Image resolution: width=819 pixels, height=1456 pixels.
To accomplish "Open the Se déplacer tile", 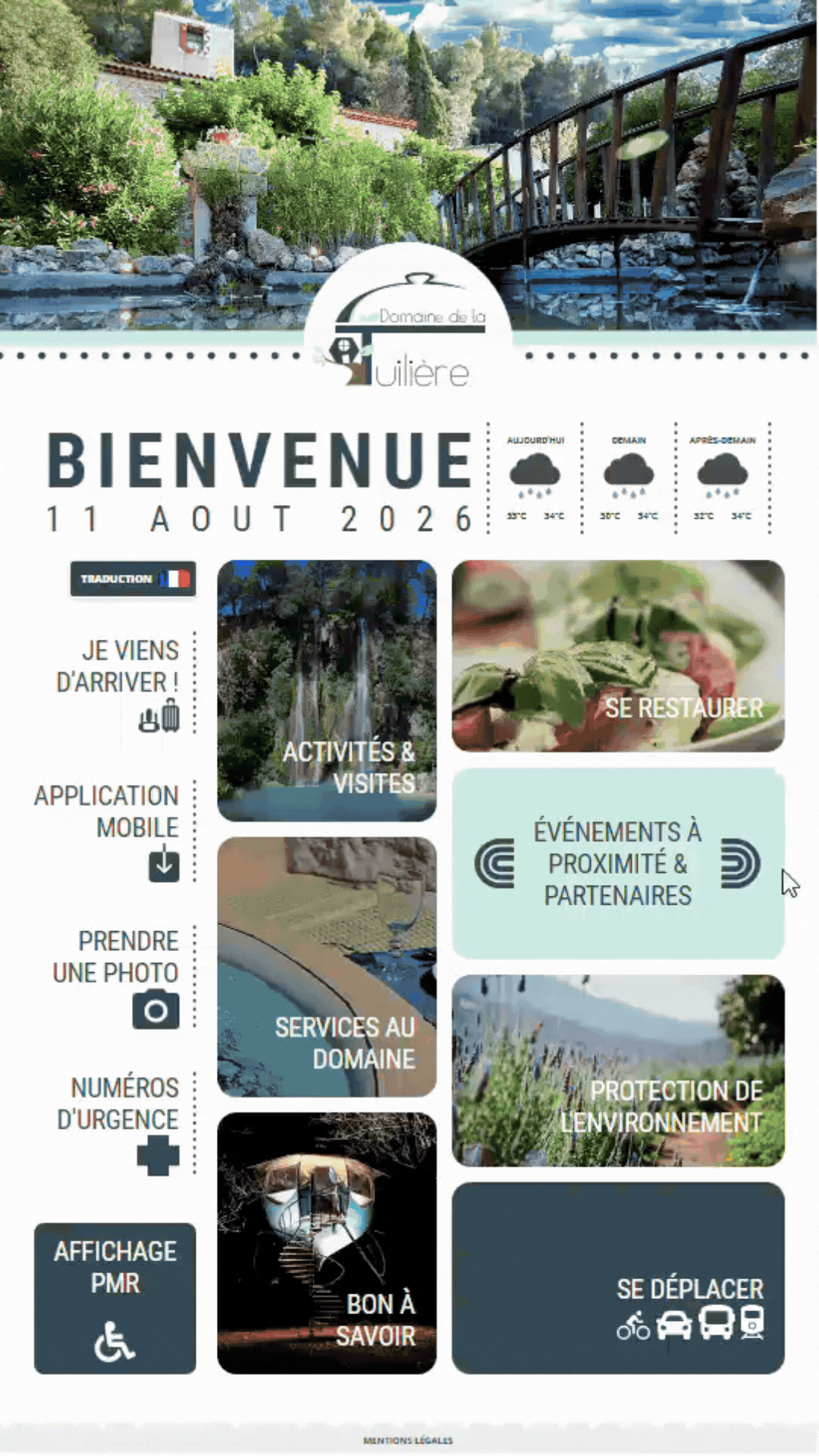I will [x=618, y=1278].
